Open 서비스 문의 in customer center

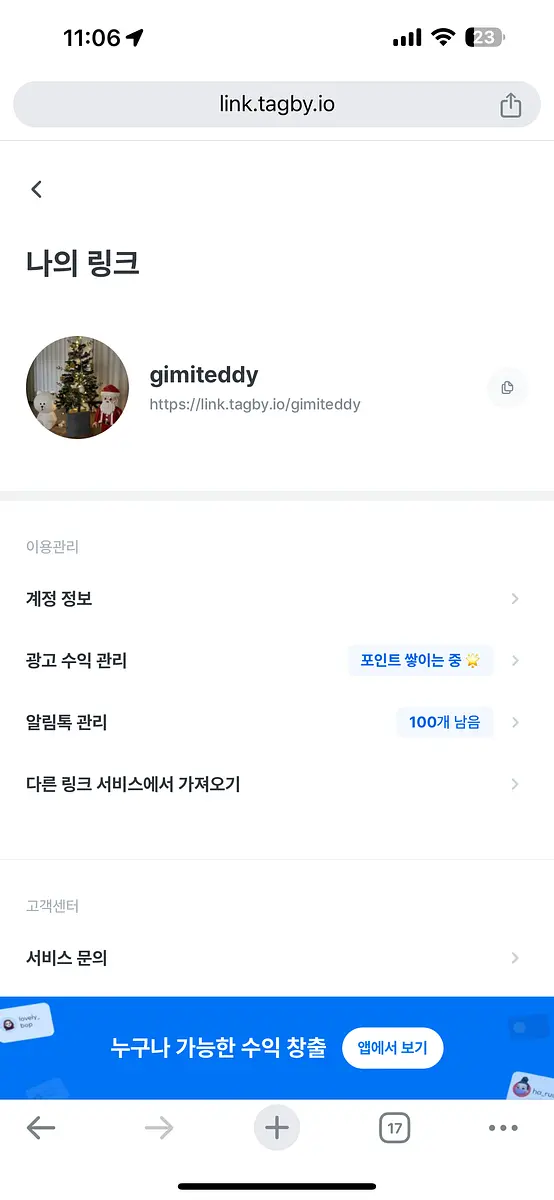point(277,958)
